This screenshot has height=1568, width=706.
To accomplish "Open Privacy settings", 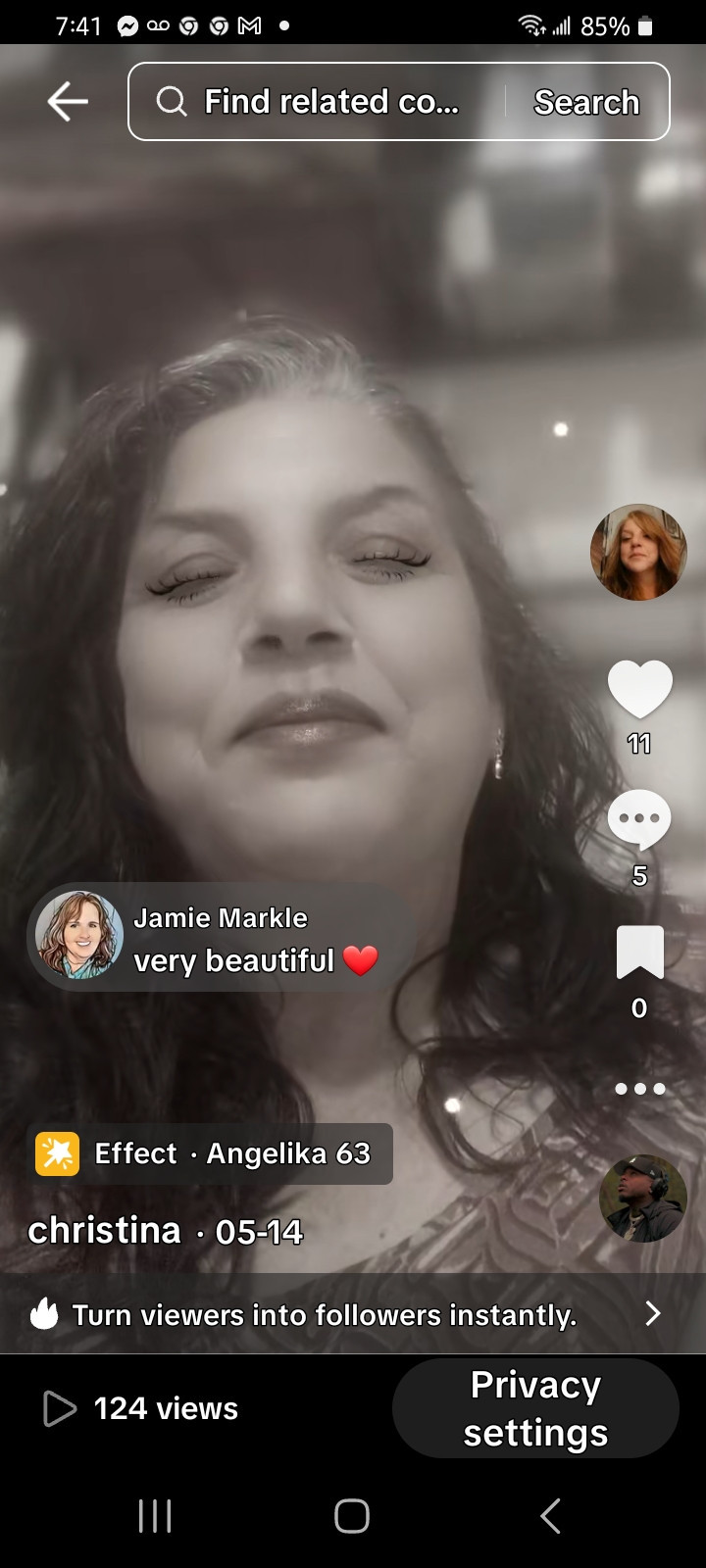I will click(535, 1408).
